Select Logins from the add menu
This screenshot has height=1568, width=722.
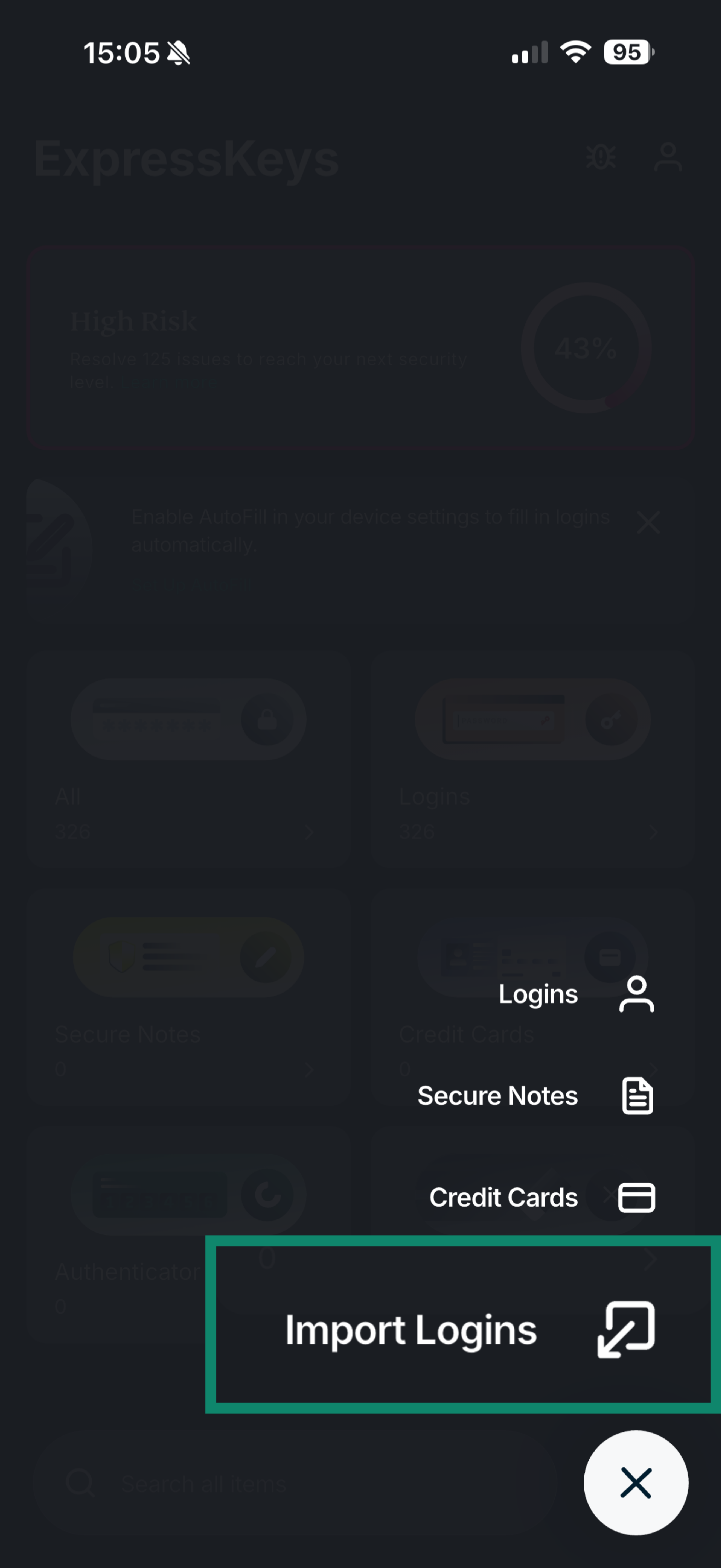click(x=576, y=994)
